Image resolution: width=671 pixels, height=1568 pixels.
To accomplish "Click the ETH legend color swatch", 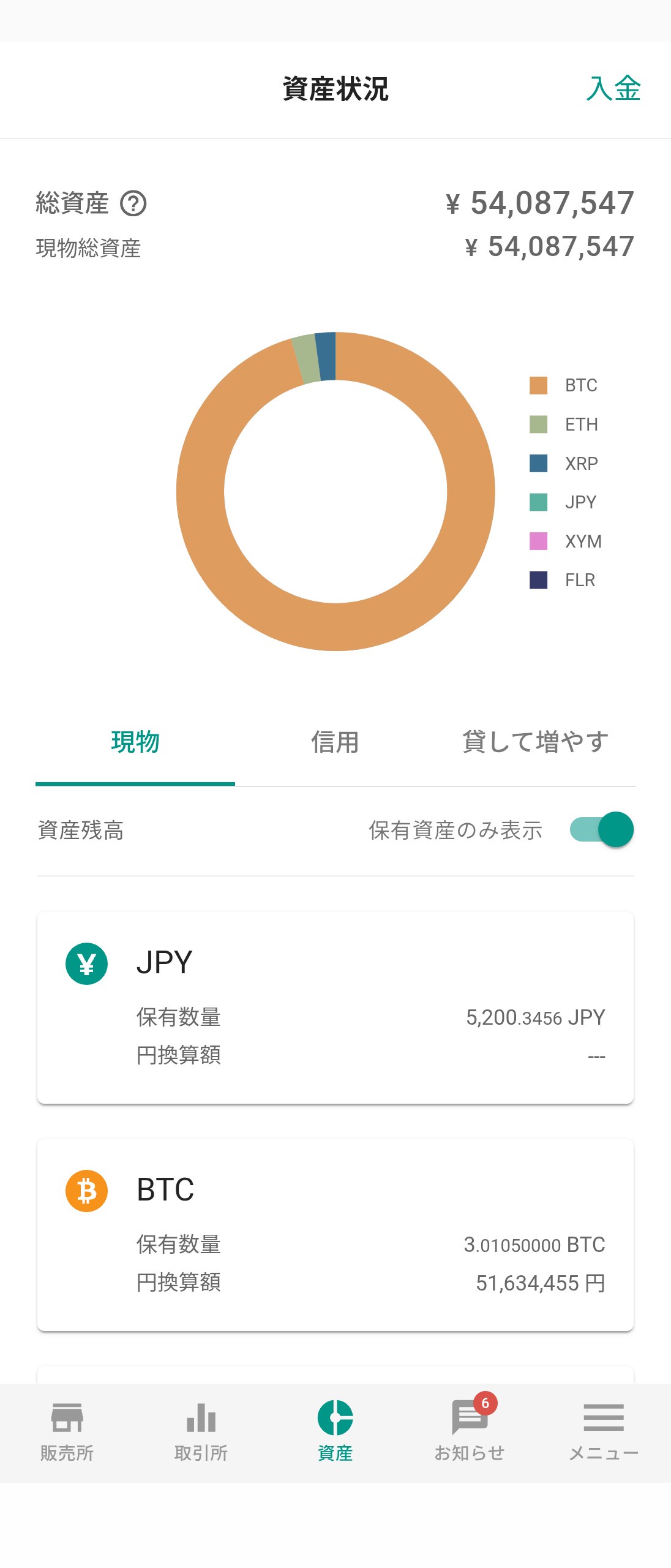I will coord(538,424).
